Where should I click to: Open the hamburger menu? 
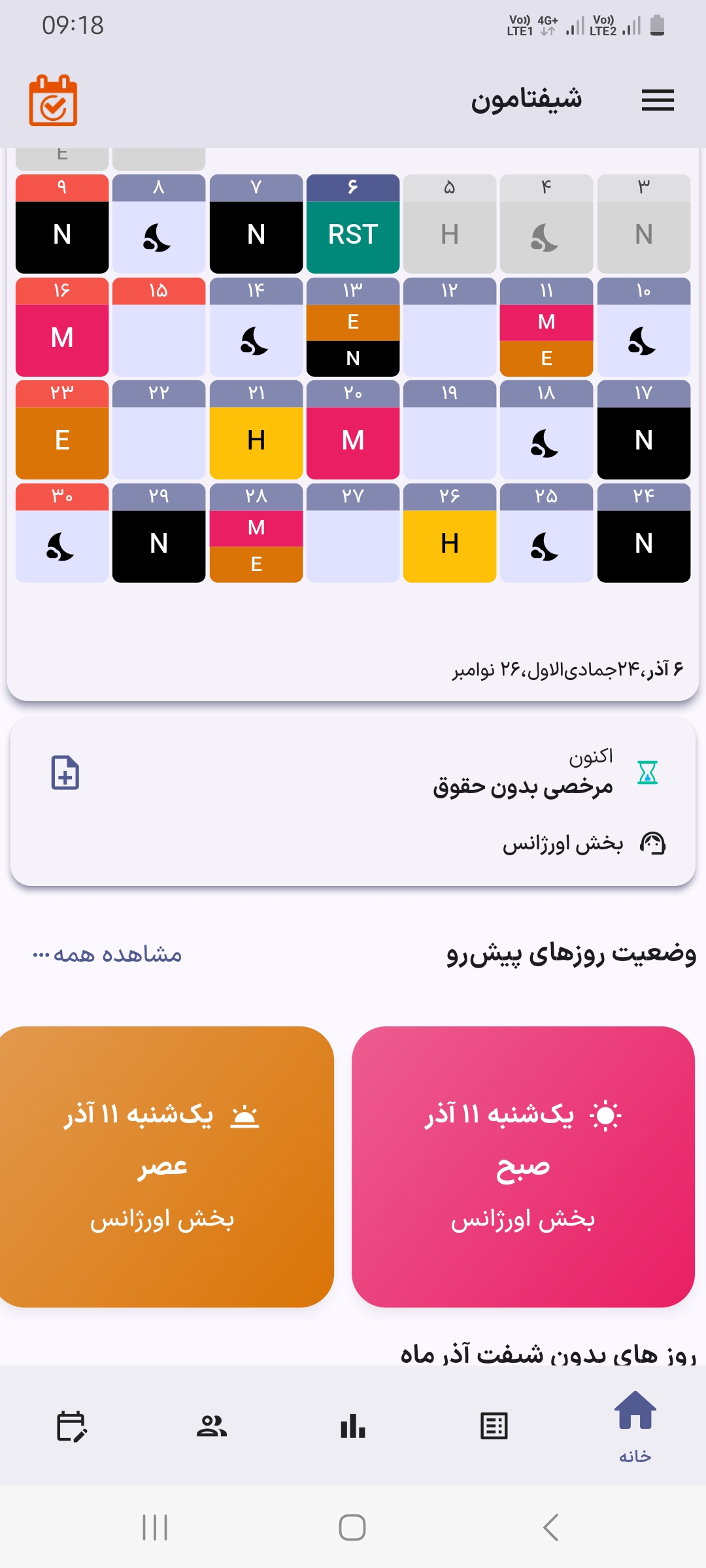pyautogui.click(x=657, y=101)
